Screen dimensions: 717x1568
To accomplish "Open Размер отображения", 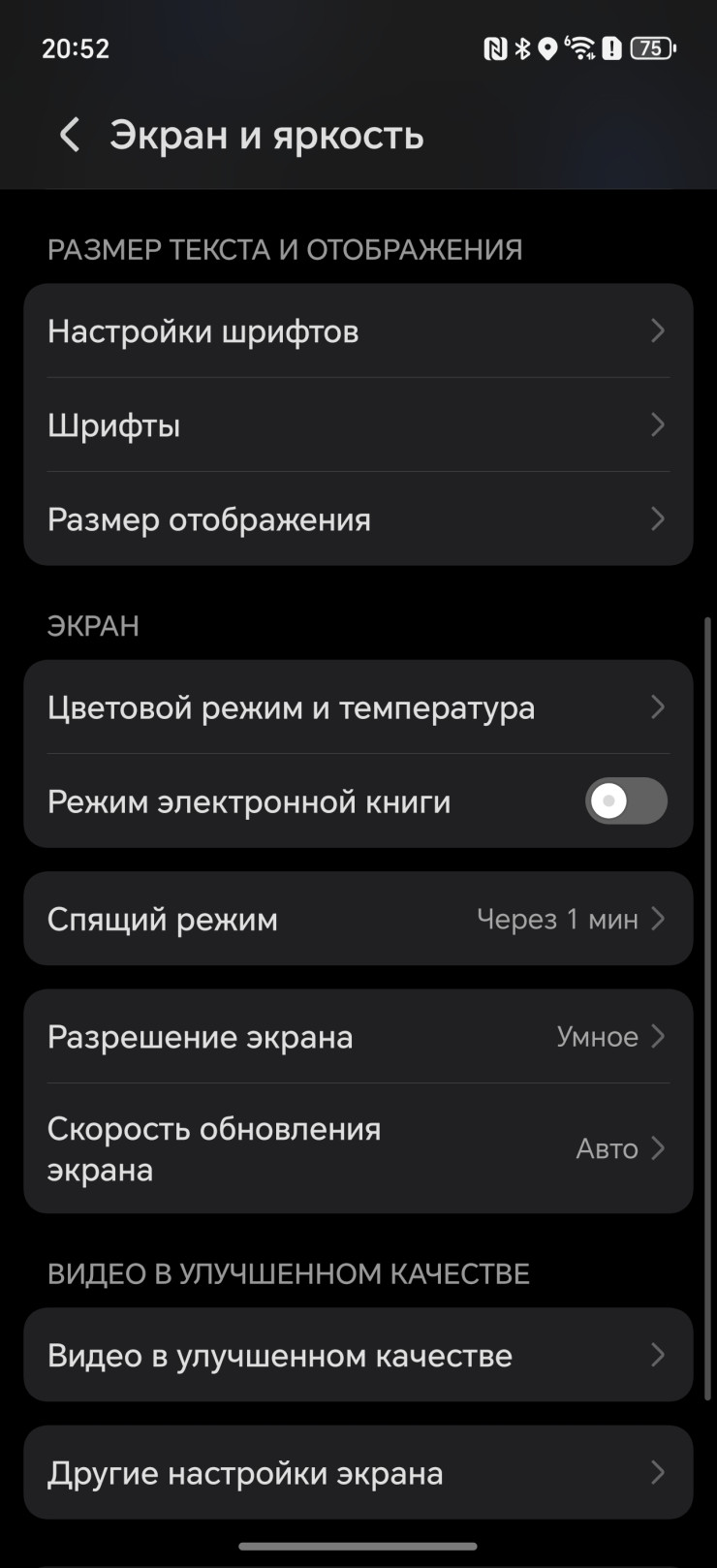I will (358, 519).
